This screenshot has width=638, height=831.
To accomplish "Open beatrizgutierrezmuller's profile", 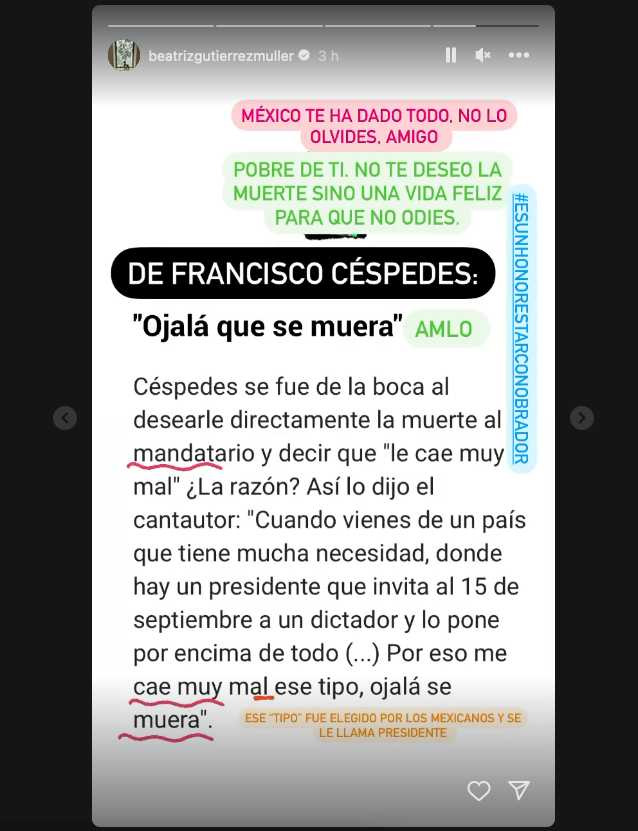I will pos(221,56).
